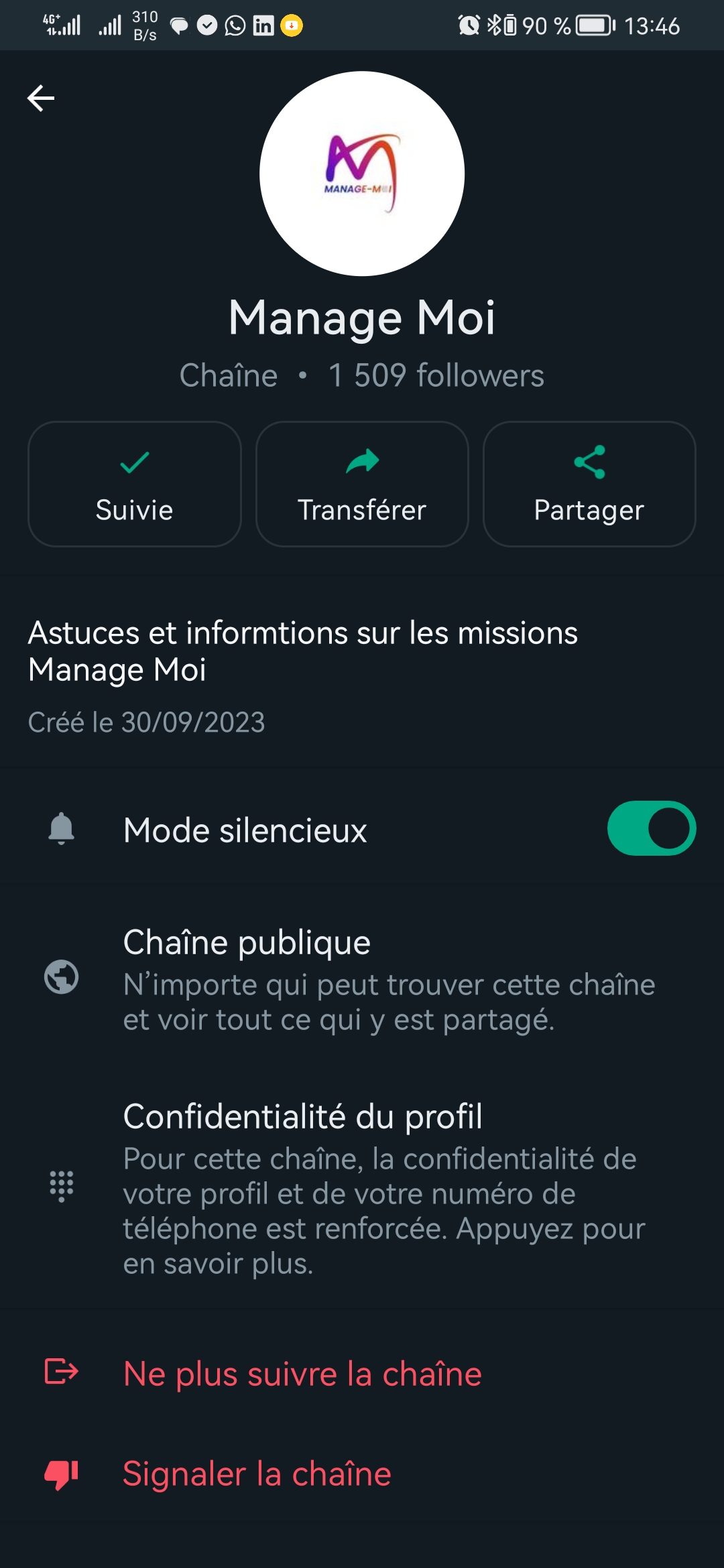Go back using the top arrow

click(41, 99)
